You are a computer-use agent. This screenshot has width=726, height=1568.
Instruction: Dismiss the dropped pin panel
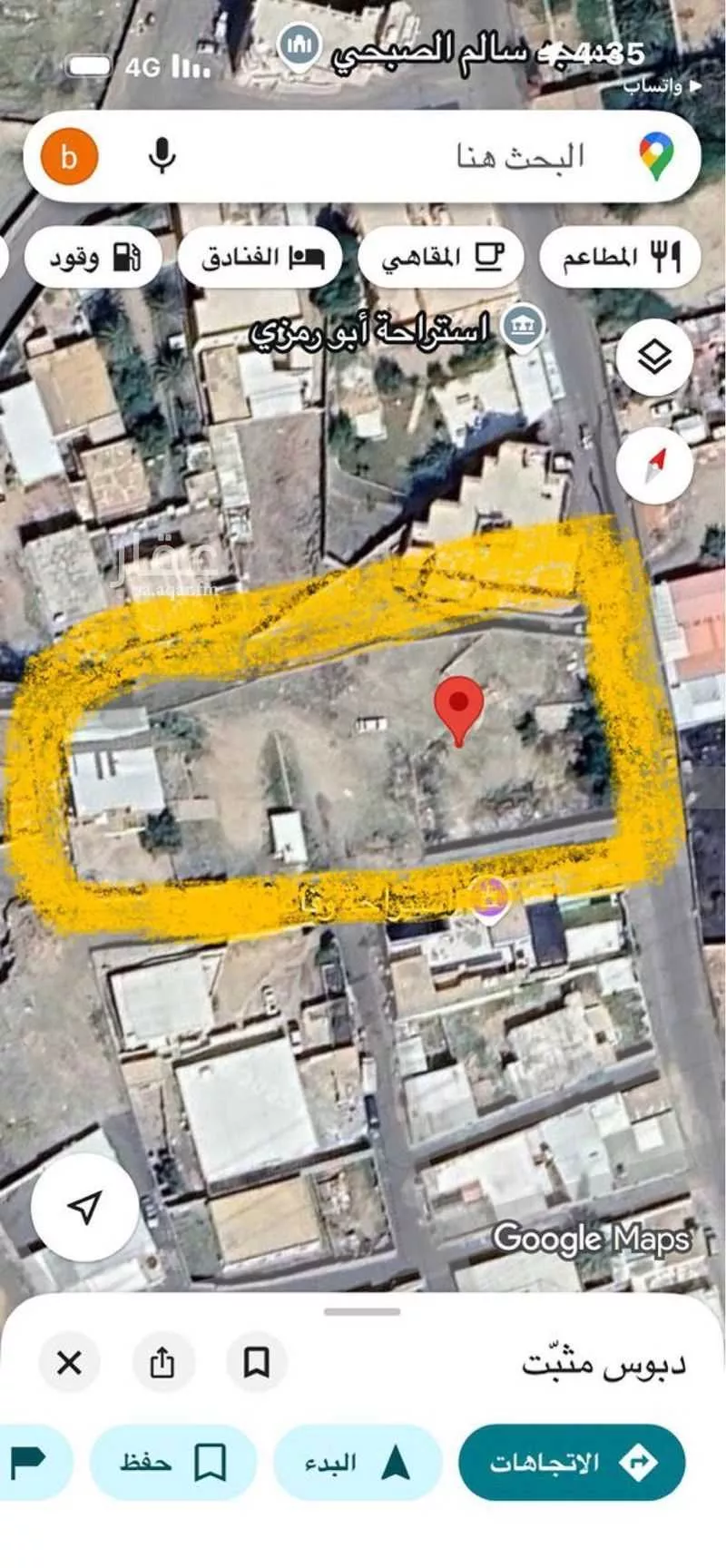[69, 1362]
